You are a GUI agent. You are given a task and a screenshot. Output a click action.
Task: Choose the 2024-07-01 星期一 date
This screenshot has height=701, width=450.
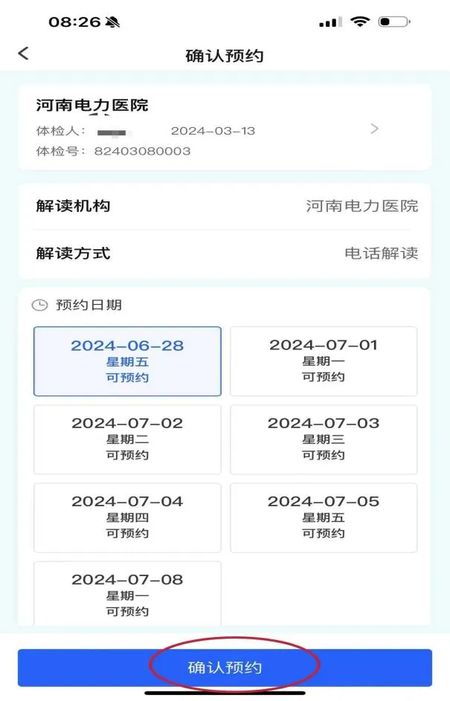(324, 361)
